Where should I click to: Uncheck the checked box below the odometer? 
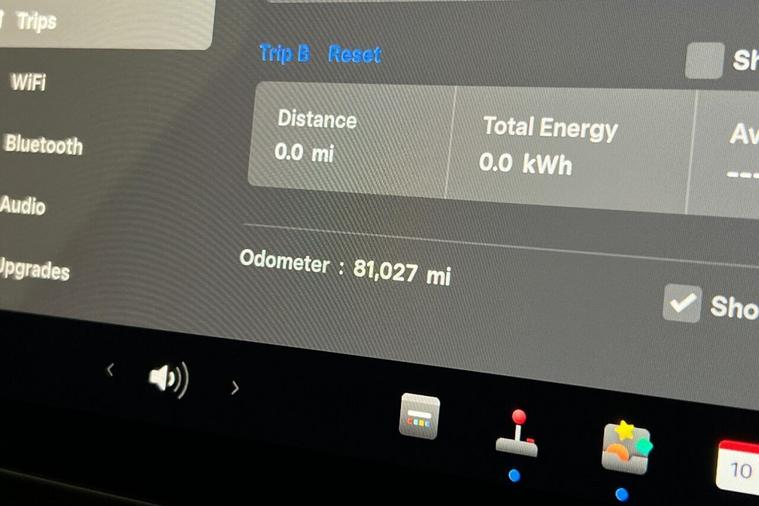tap(682, 303)
